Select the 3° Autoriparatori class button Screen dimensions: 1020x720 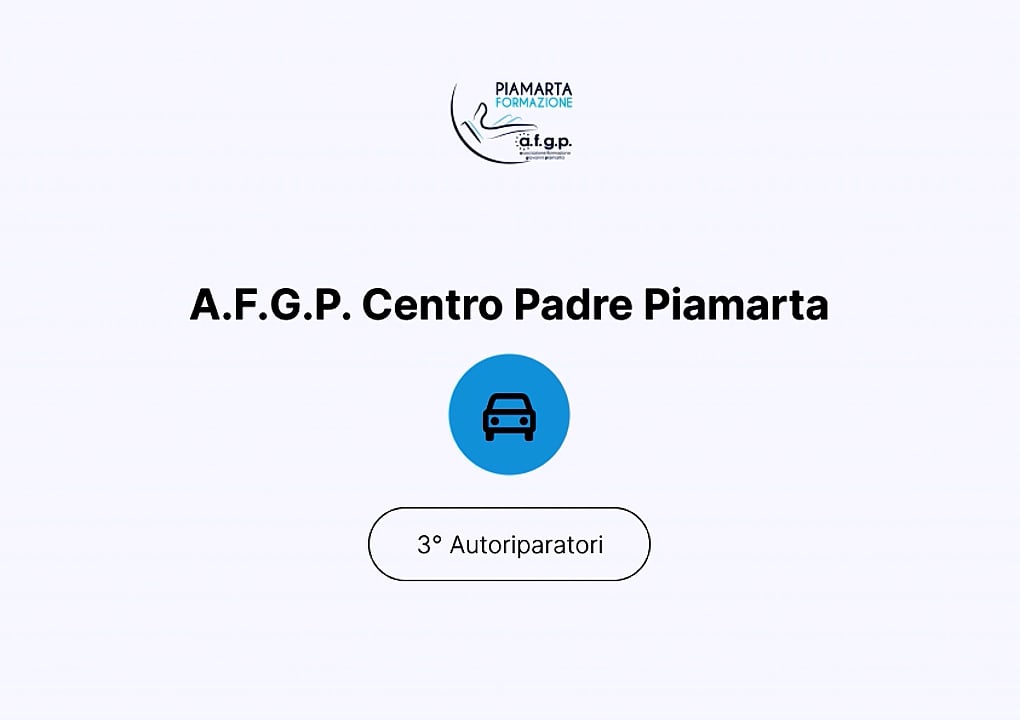pyautogui.click(x=509, y=545)
